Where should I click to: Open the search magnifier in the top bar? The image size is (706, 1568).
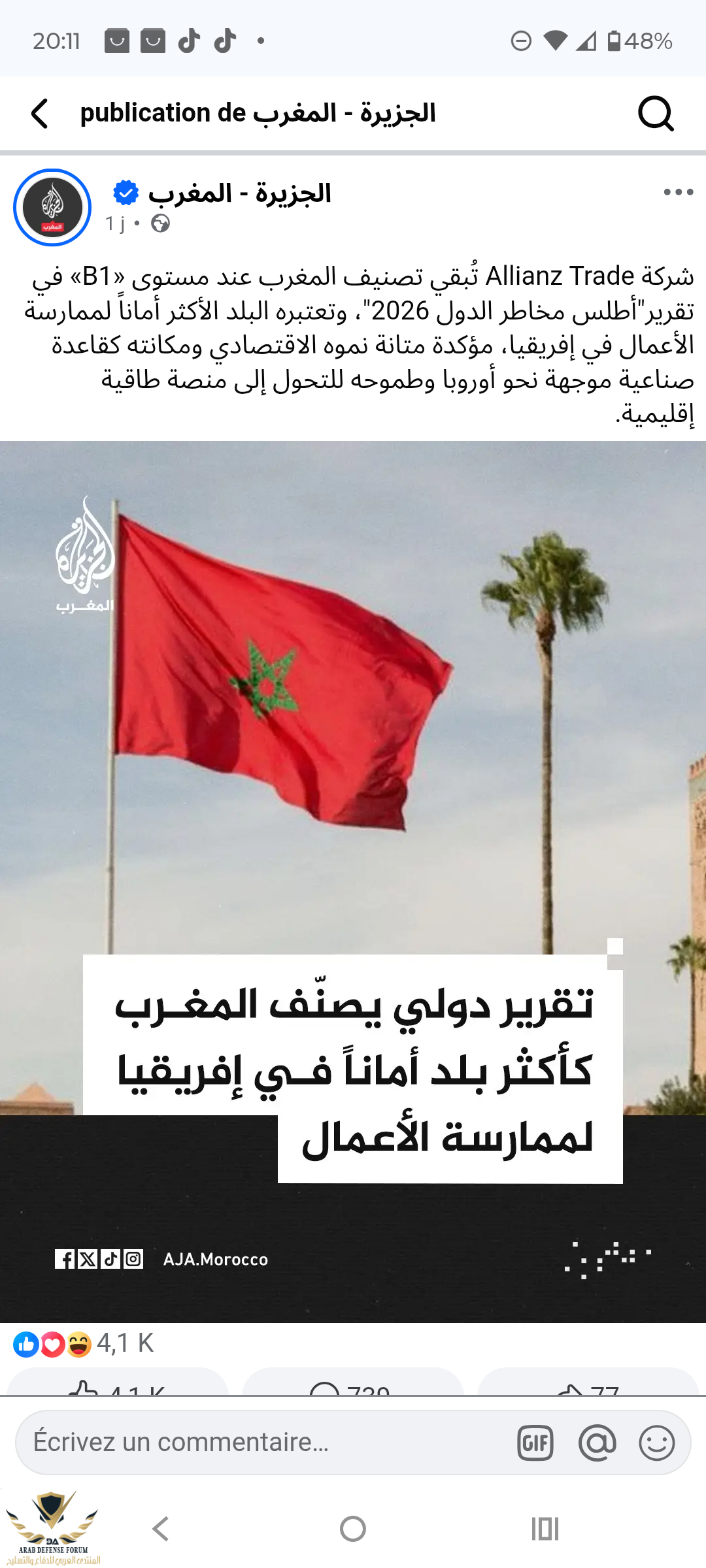point(655,114)
